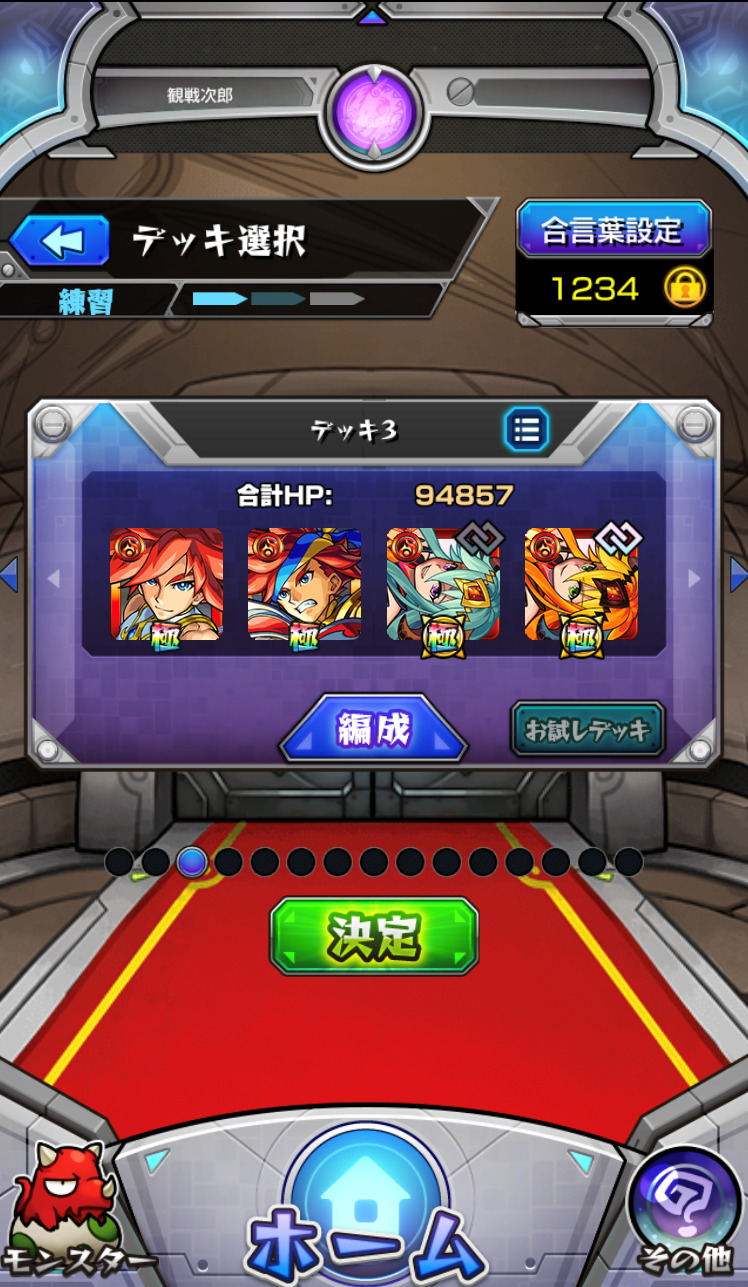Image resolution: width=748 pixels, height=1287 pixels.
Task: Select the orange-haired fourth monster
Action: [581, 584]
